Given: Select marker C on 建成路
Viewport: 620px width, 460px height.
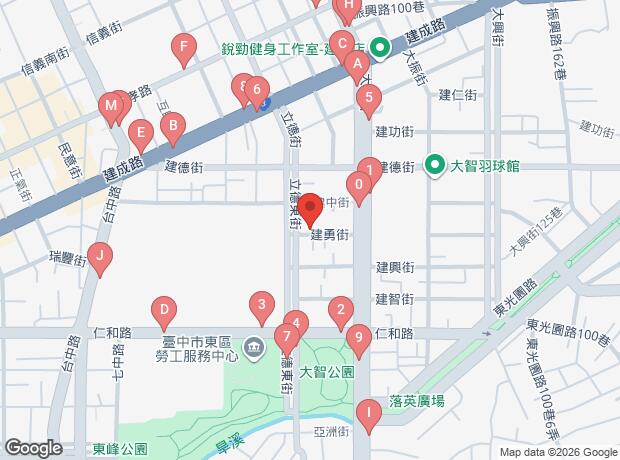Looking at the screenshot, I should (x=342, y=44).
